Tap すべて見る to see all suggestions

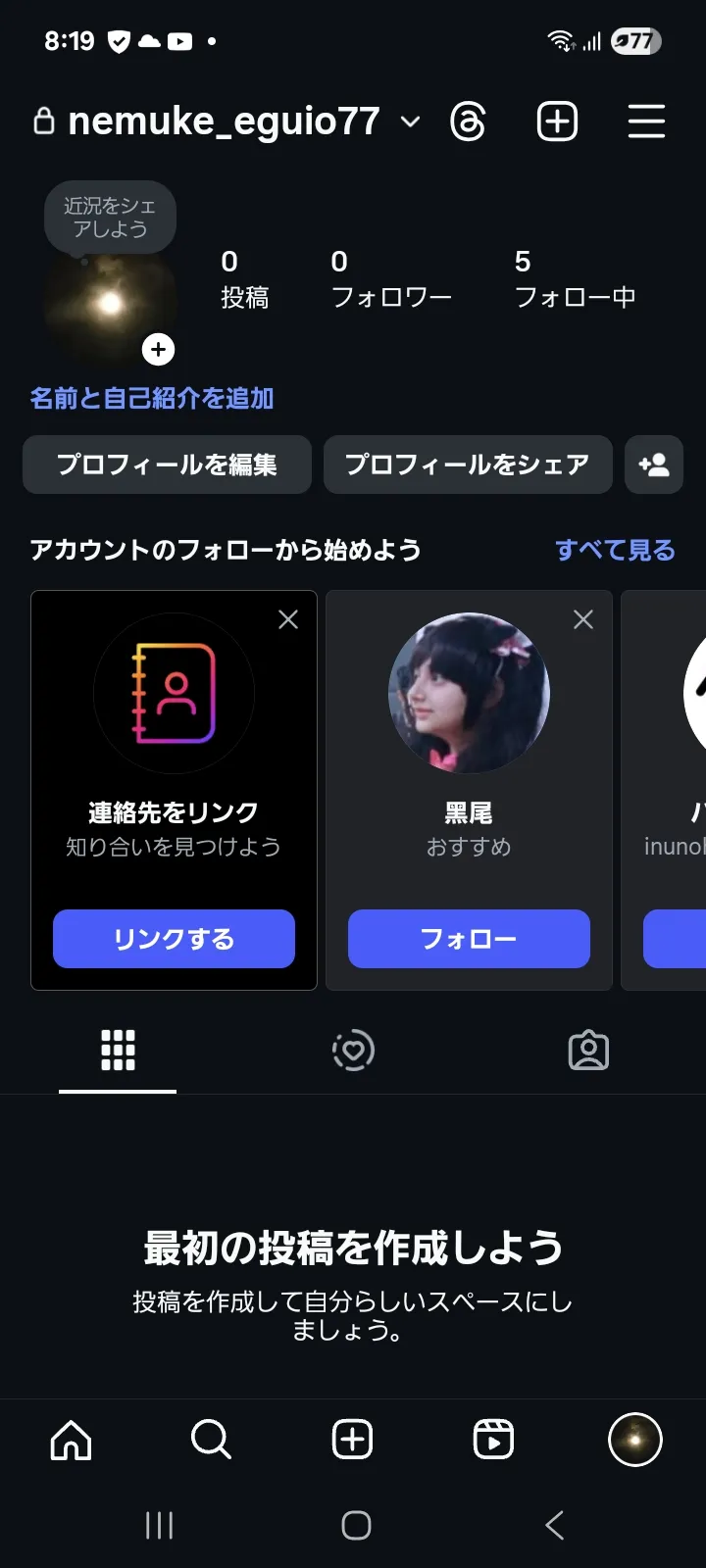pos(615,550)
